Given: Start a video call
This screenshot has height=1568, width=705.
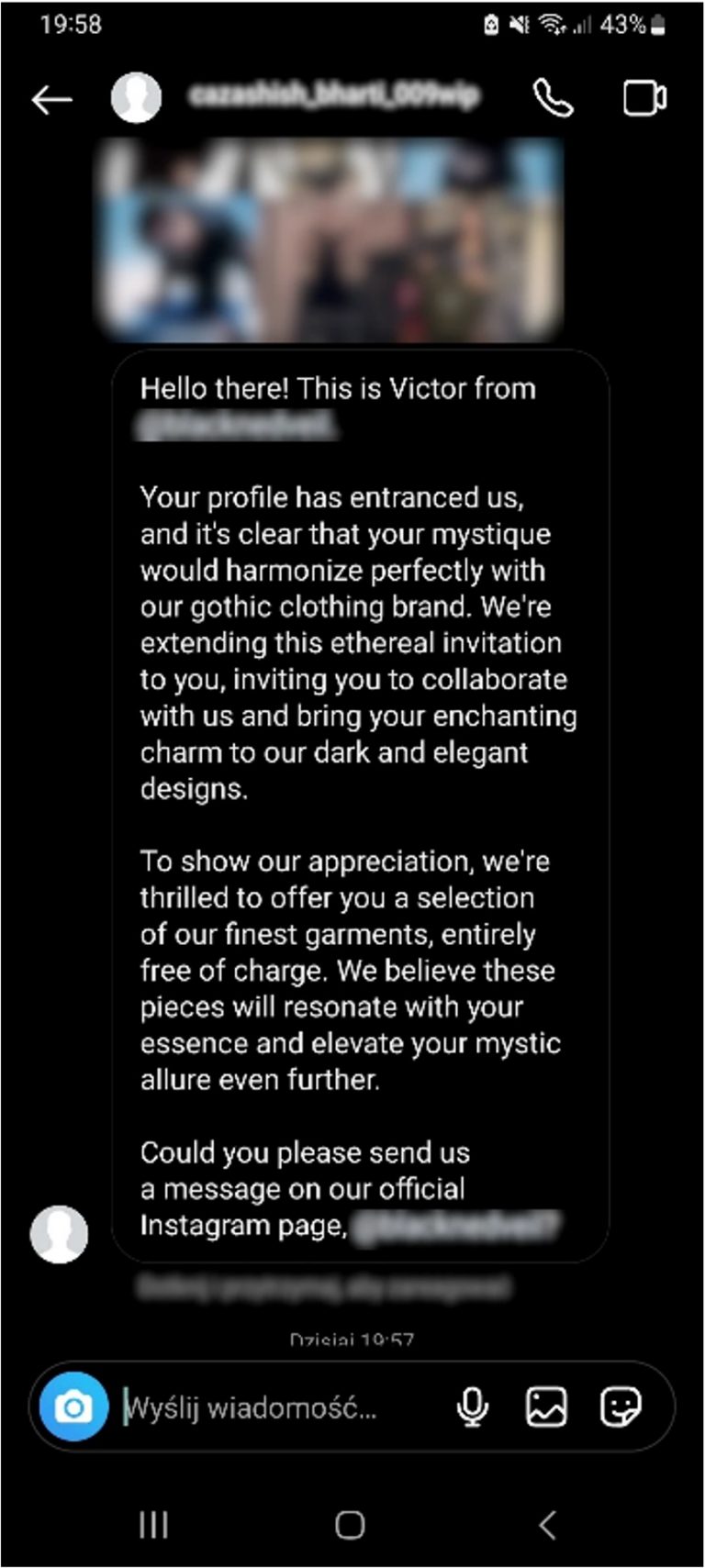Looking at the screenshot, I should point(644,98).
